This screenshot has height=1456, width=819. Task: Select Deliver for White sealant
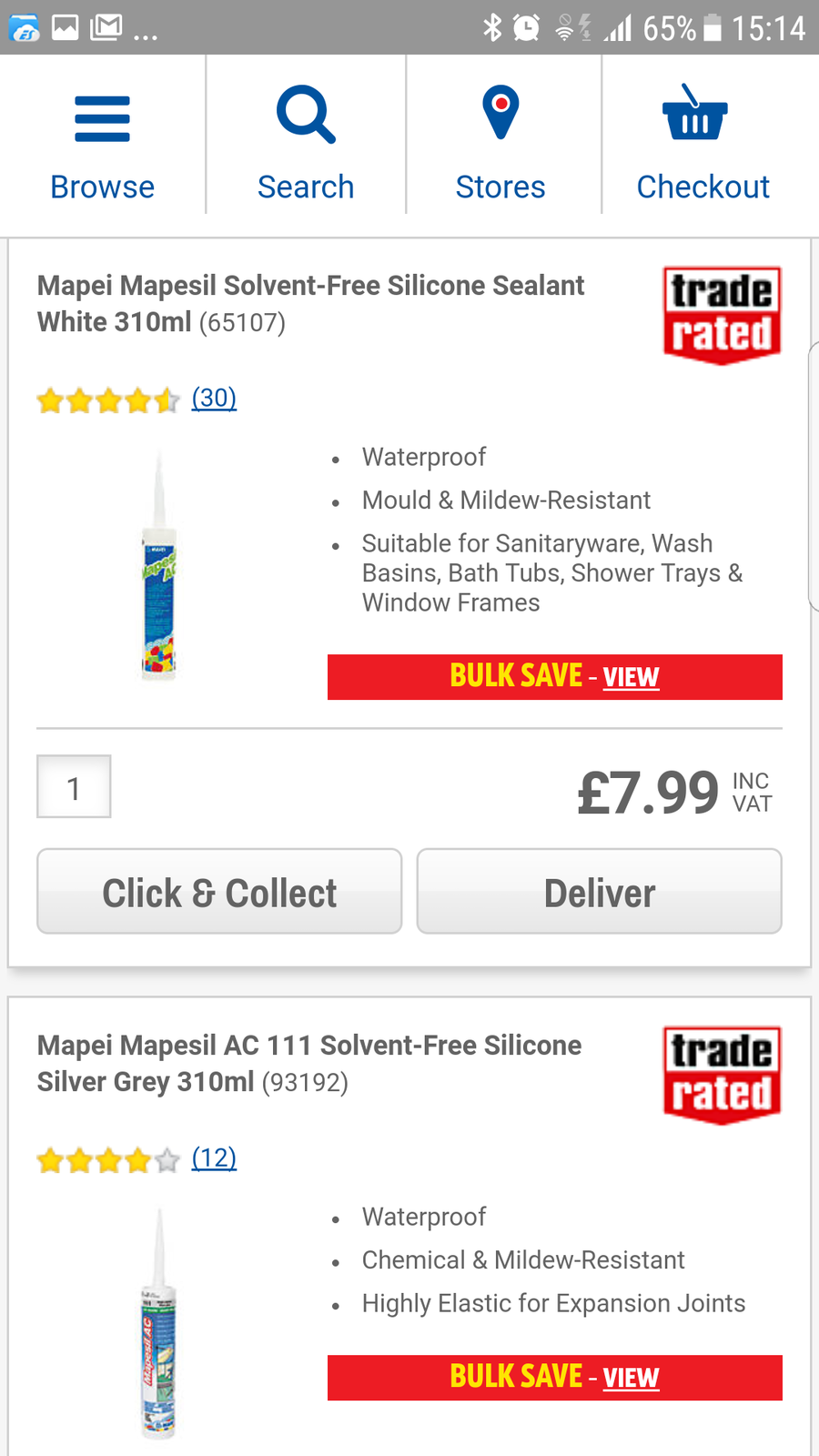(x=599, y=892)
